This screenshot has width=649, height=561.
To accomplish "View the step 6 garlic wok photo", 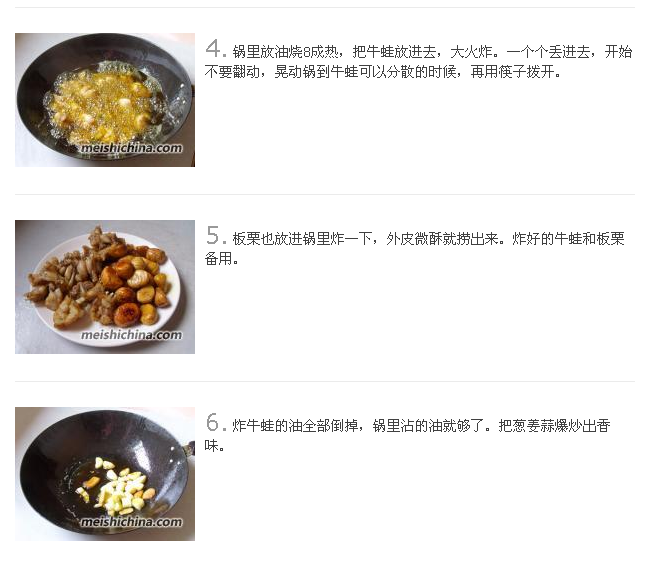I will point(105,473).
